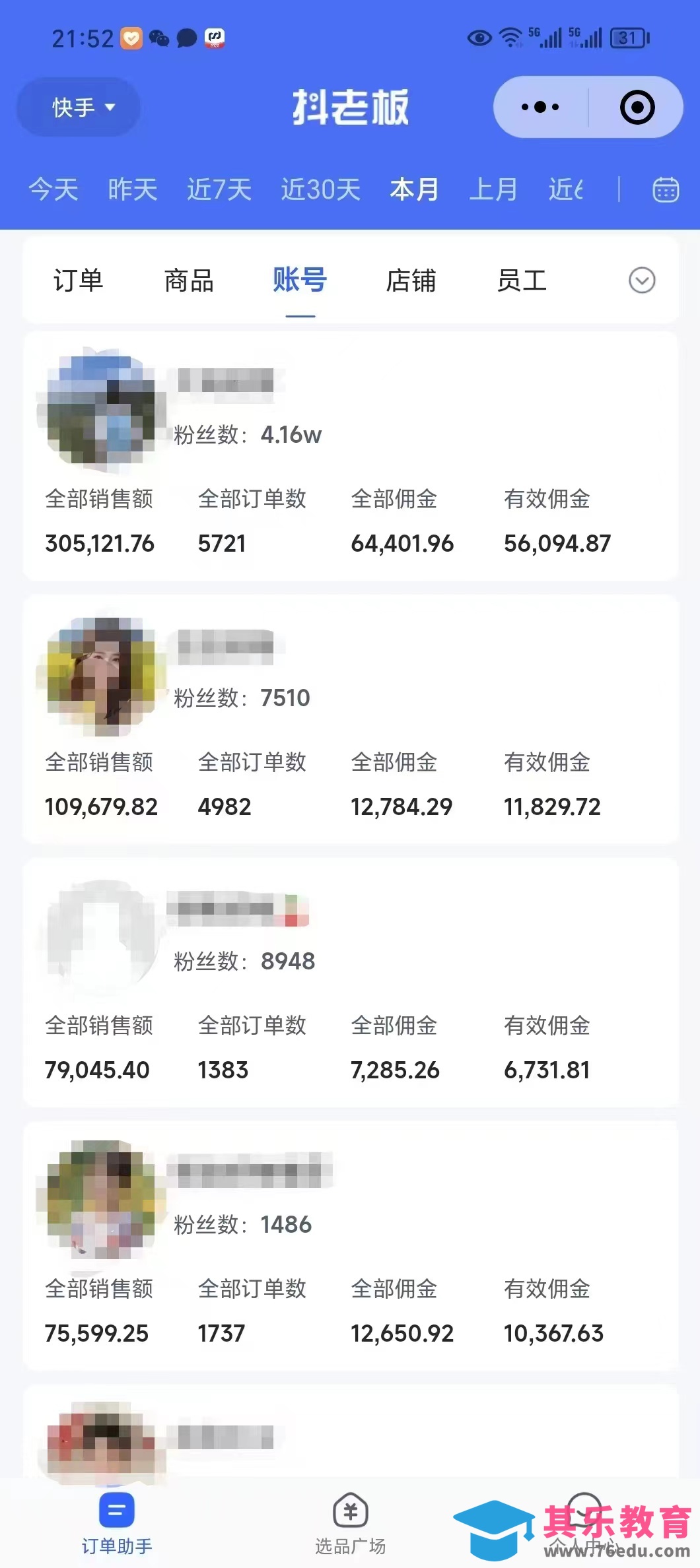Switch to 近30天 date range
Viewport: 700px width, 1568px height.
(321, 190)
